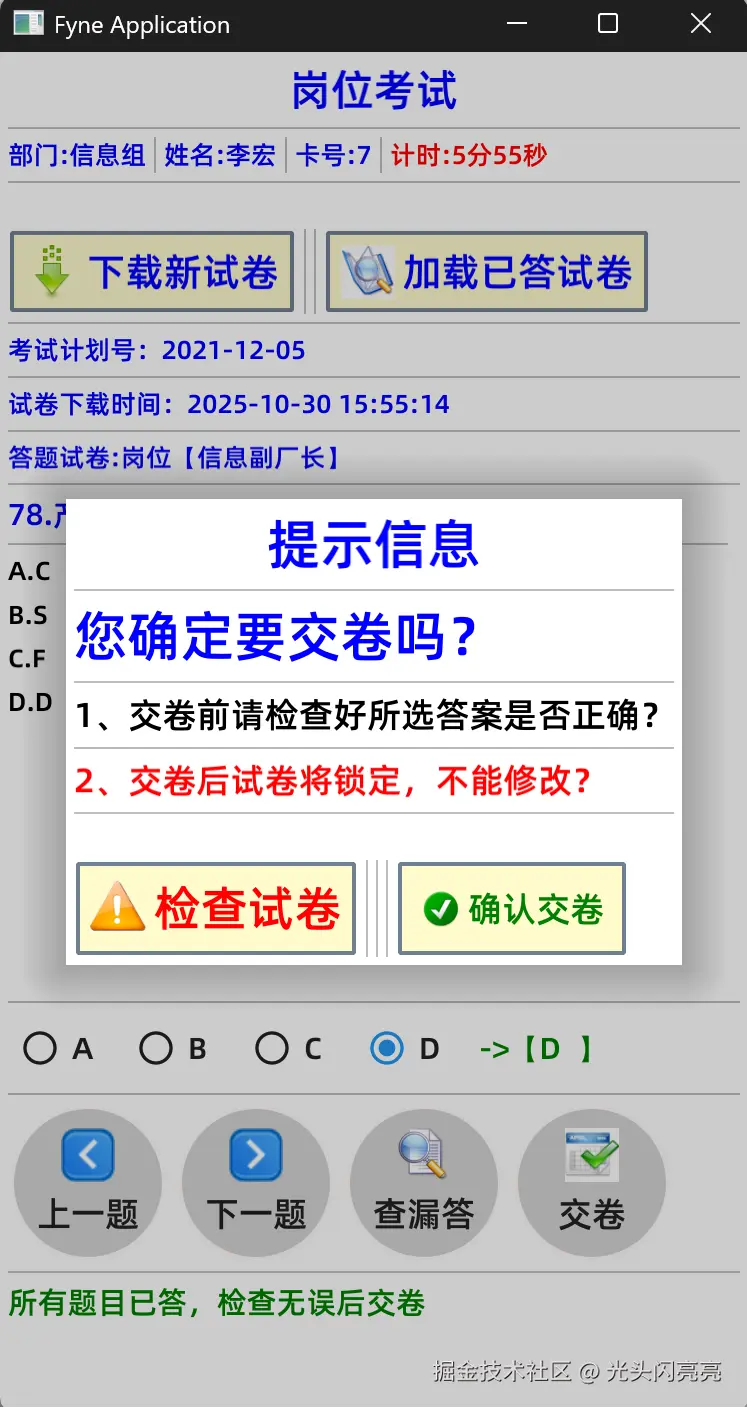Screen dimensions: 747x1409
Task: Click the Fyne application icon in title bar
Action: (26, 23)
